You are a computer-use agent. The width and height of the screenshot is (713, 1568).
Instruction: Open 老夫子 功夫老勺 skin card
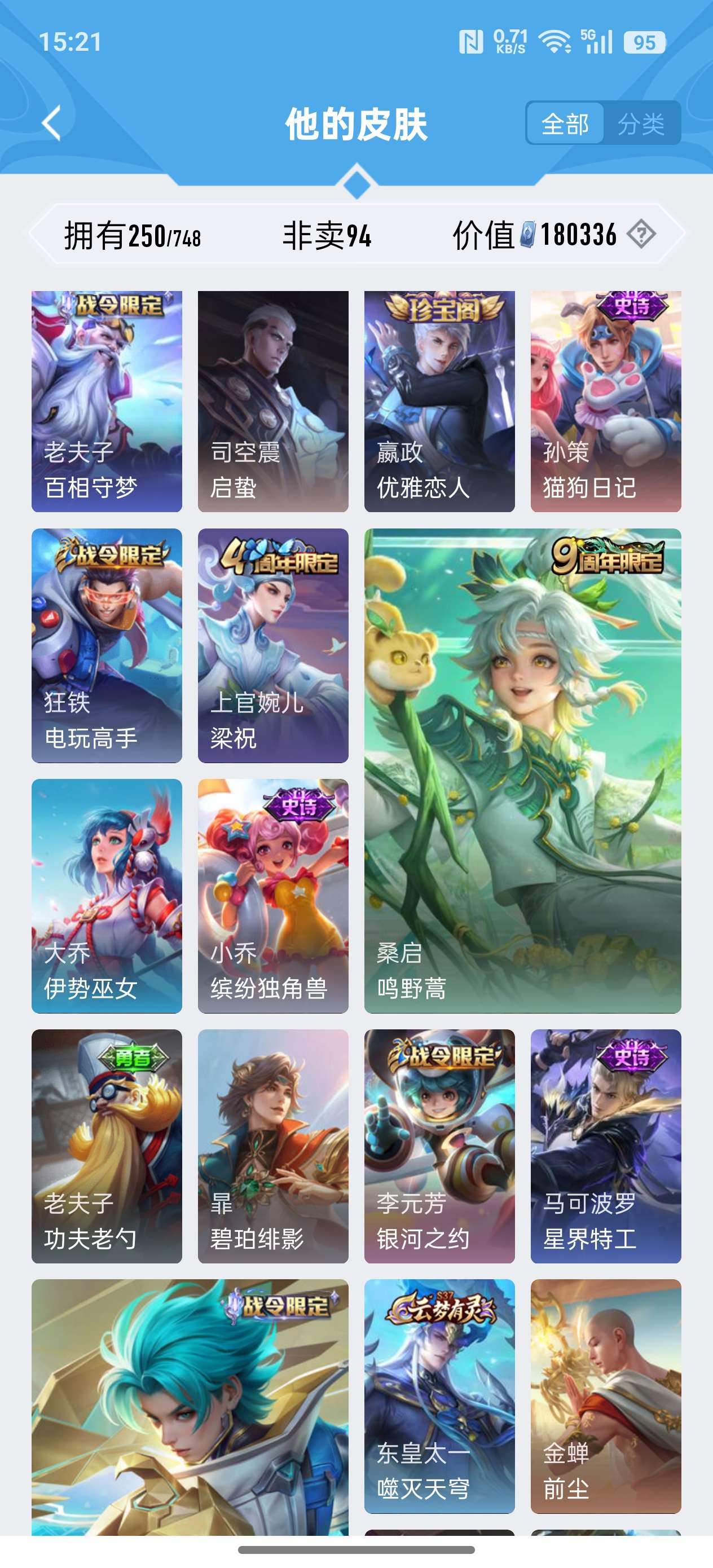(x=107, y=1146)
